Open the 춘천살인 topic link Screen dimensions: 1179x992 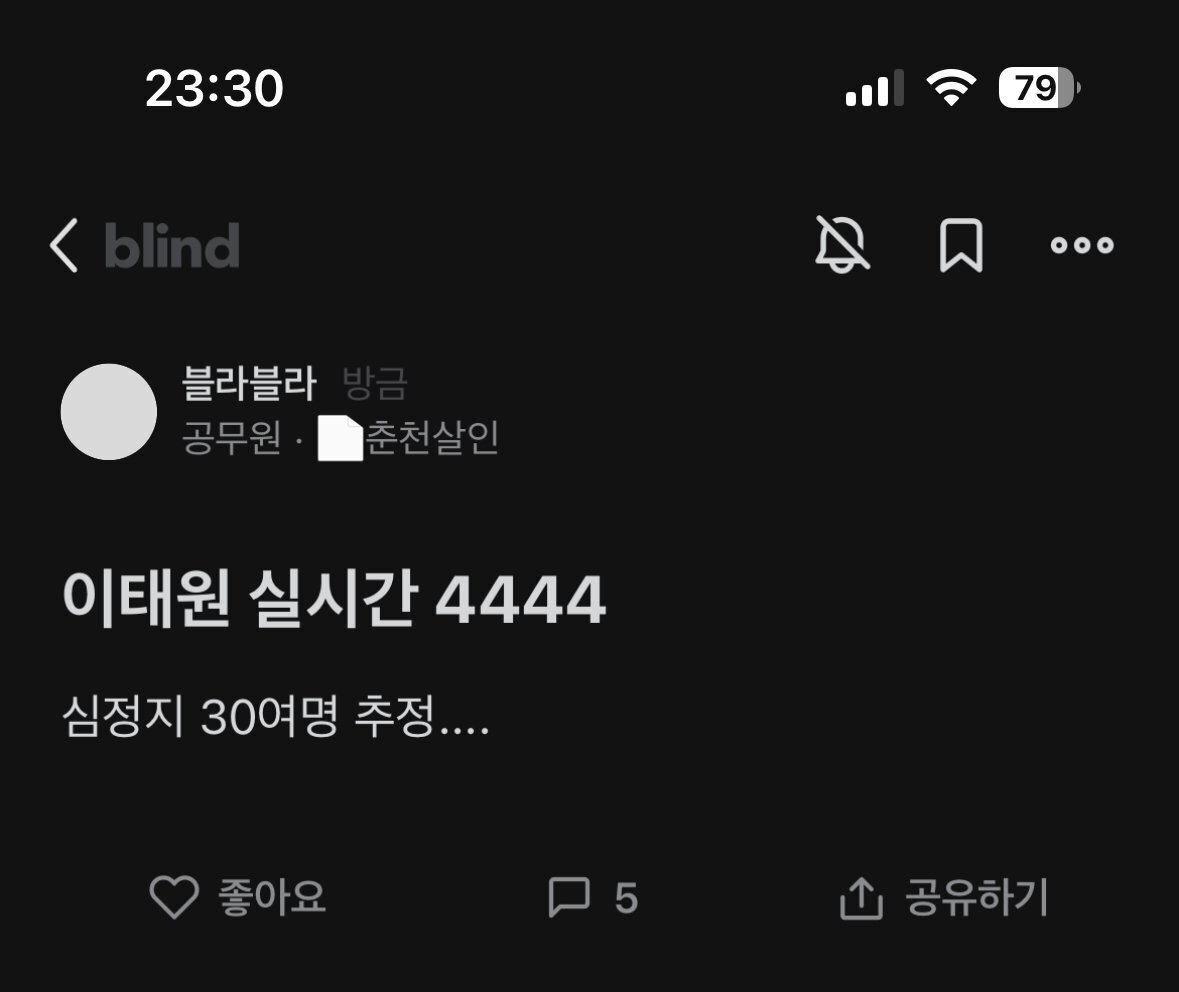coord(410,438)
